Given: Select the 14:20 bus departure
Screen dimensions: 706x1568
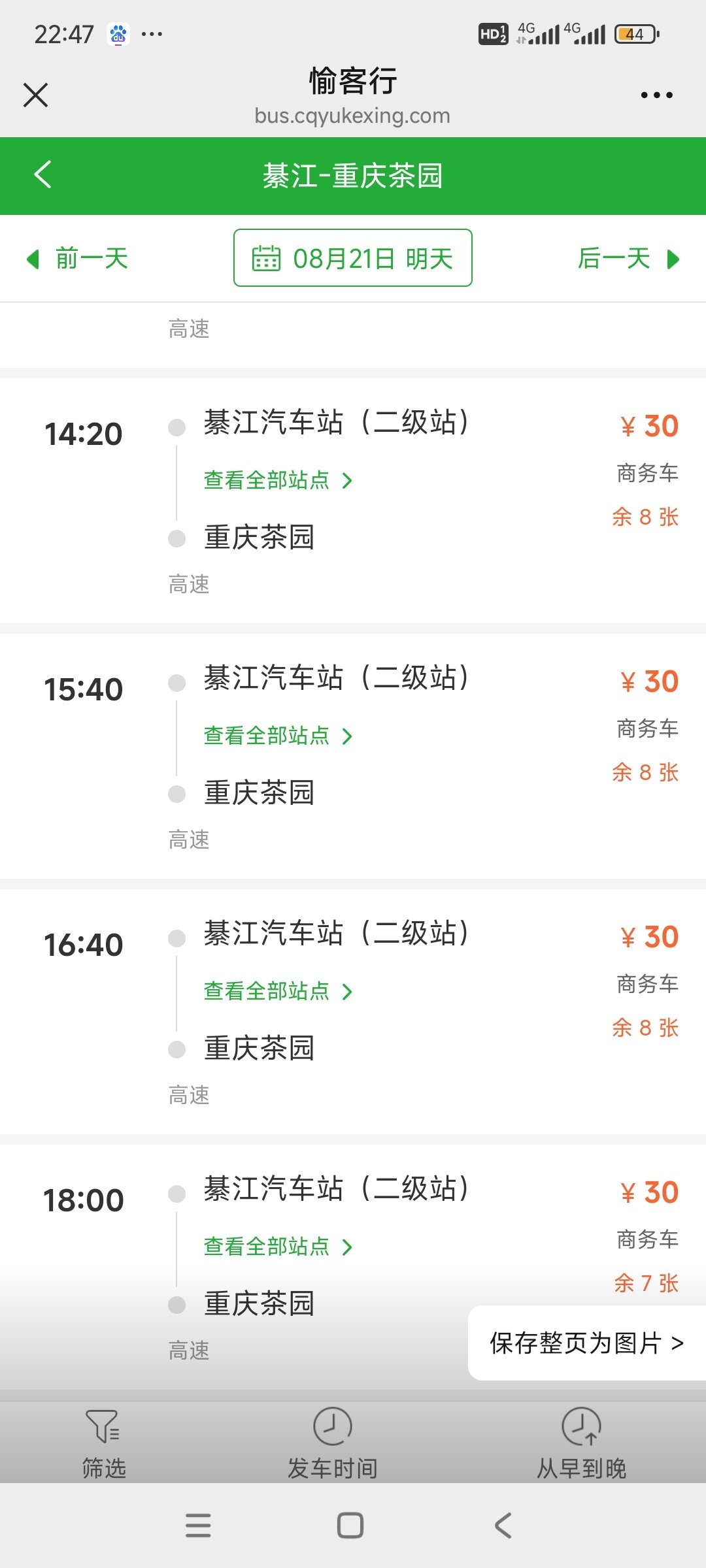Looking at the screenshot, I should click(84, 434).
